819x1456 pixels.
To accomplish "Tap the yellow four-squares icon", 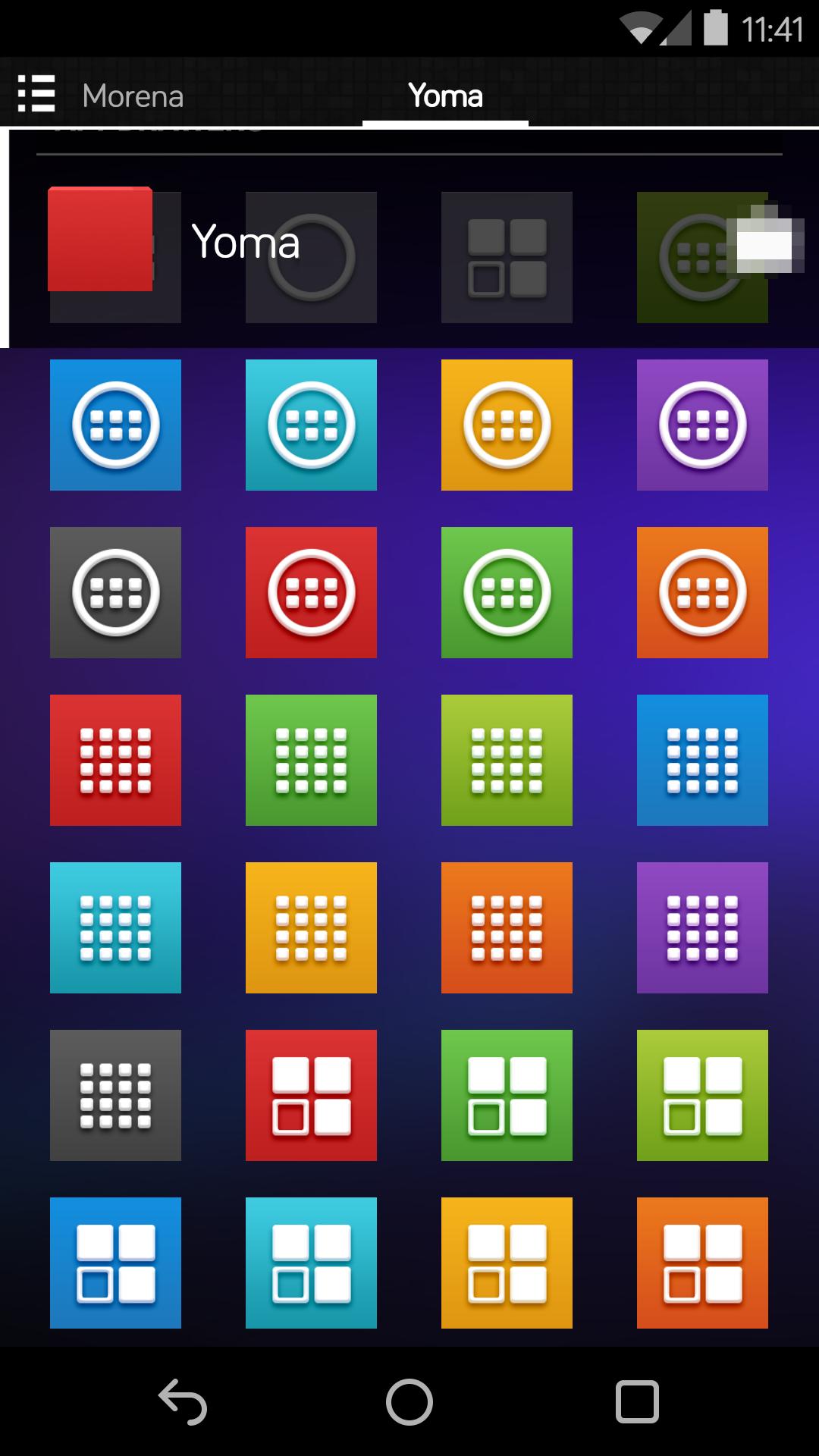I will click(507, 1263).
